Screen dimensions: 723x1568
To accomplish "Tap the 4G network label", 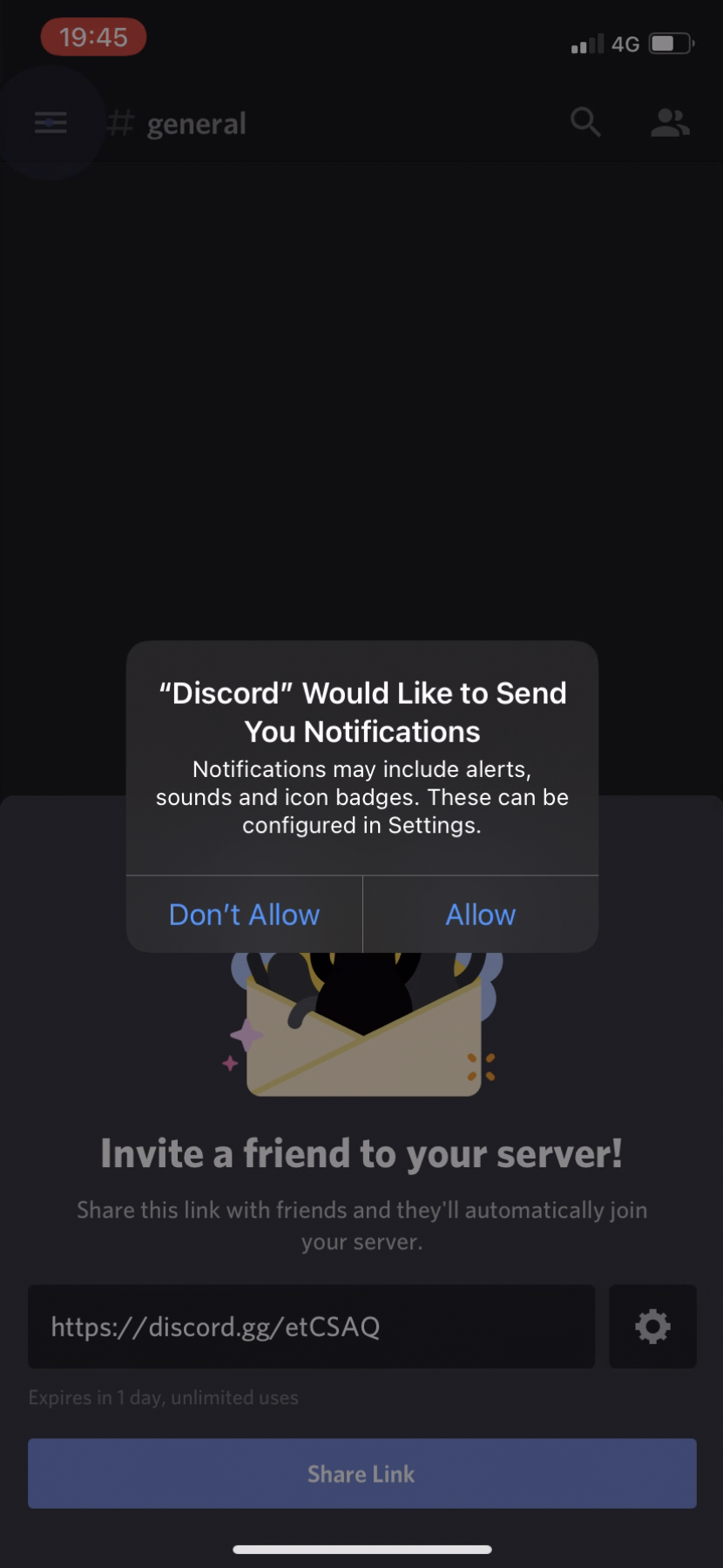I will 625,43.
